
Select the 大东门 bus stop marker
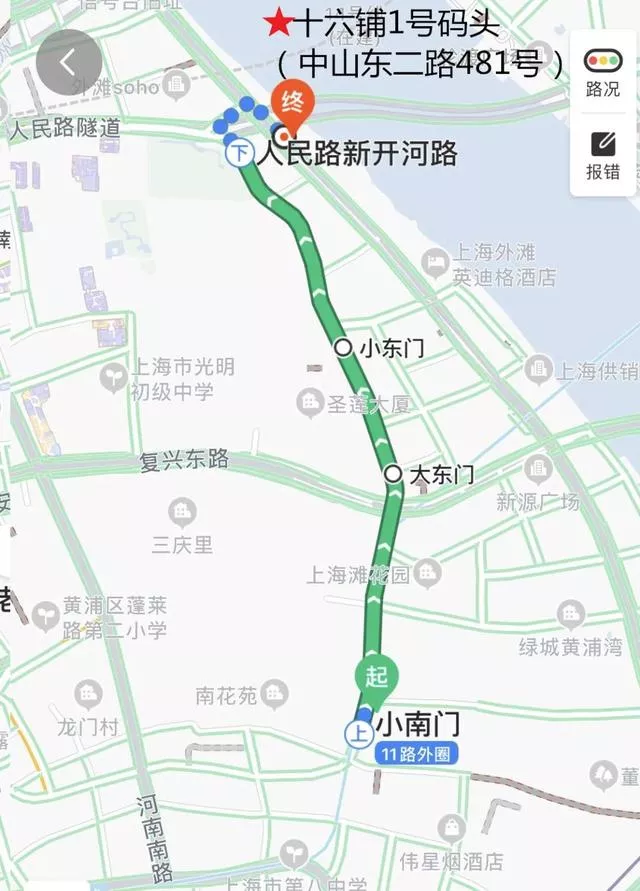coord(393,474)
